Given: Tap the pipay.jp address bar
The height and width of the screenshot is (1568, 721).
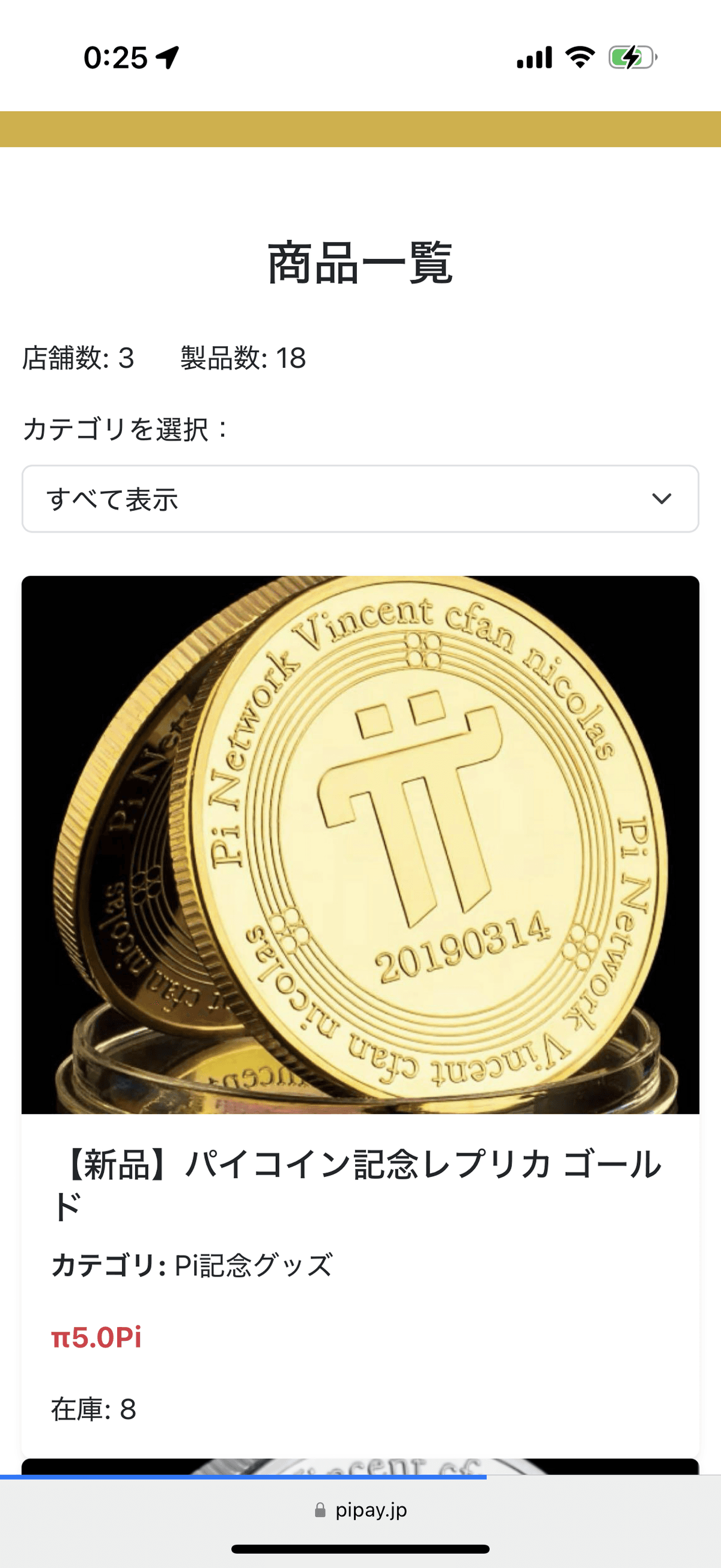Looking at the screenshot, I should [x=360, y=1510].
